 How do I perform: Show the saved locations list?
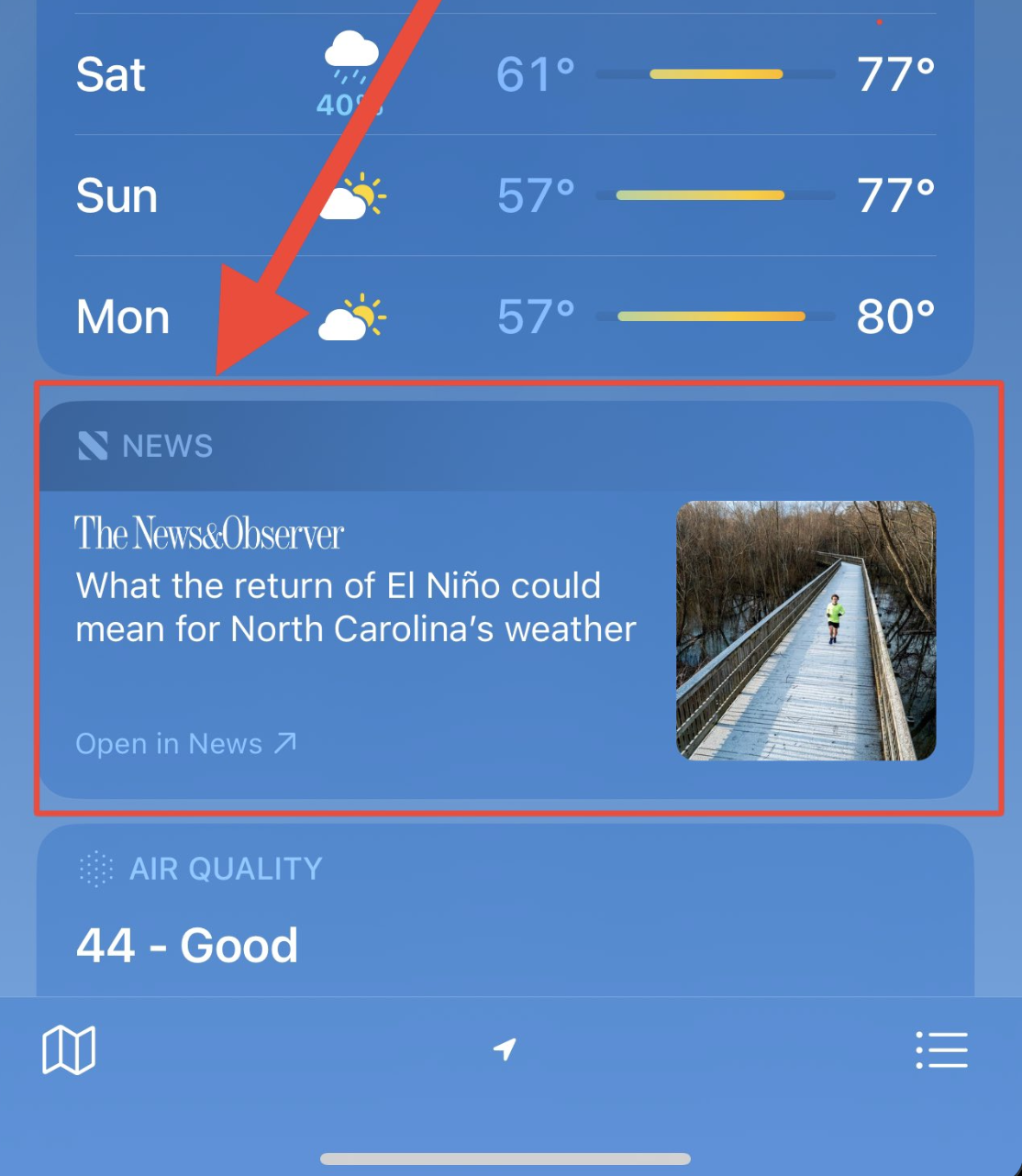tap(941, 1049)
